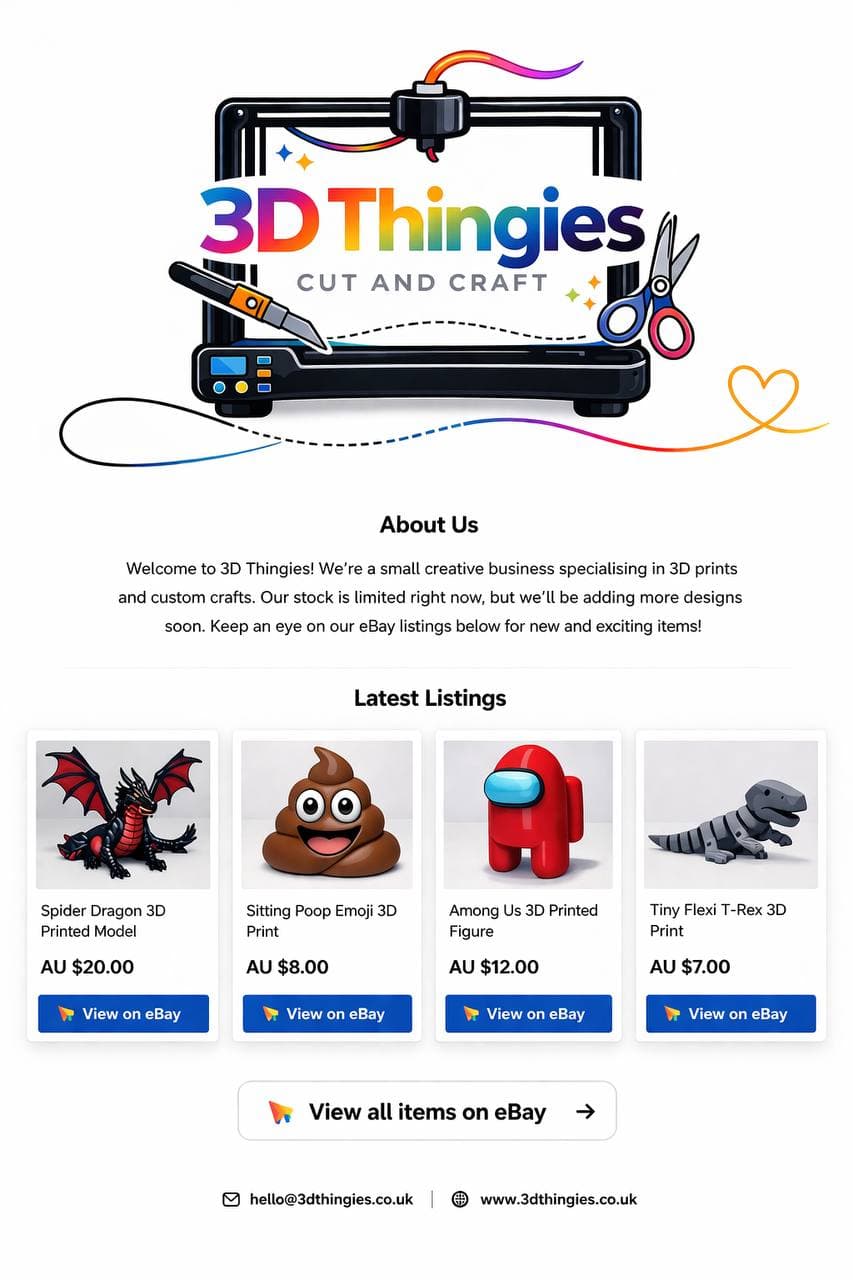Tap View on eBay under Tiny Flexi T-Rex
Image resolution: width=853 pixels, height=1280 pixels.
pos(730,1013)
